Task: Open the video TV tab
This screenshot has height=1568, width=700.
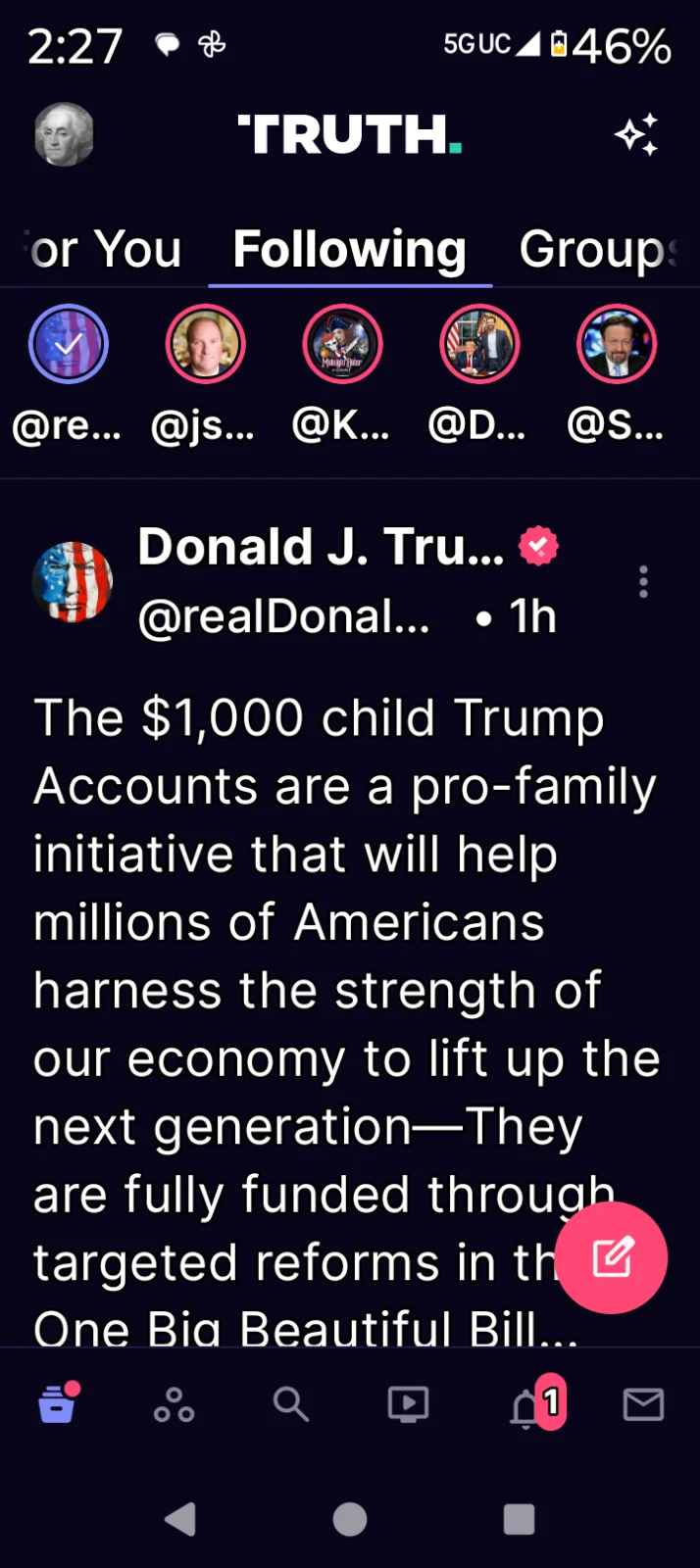Action: coord(408,1405)
